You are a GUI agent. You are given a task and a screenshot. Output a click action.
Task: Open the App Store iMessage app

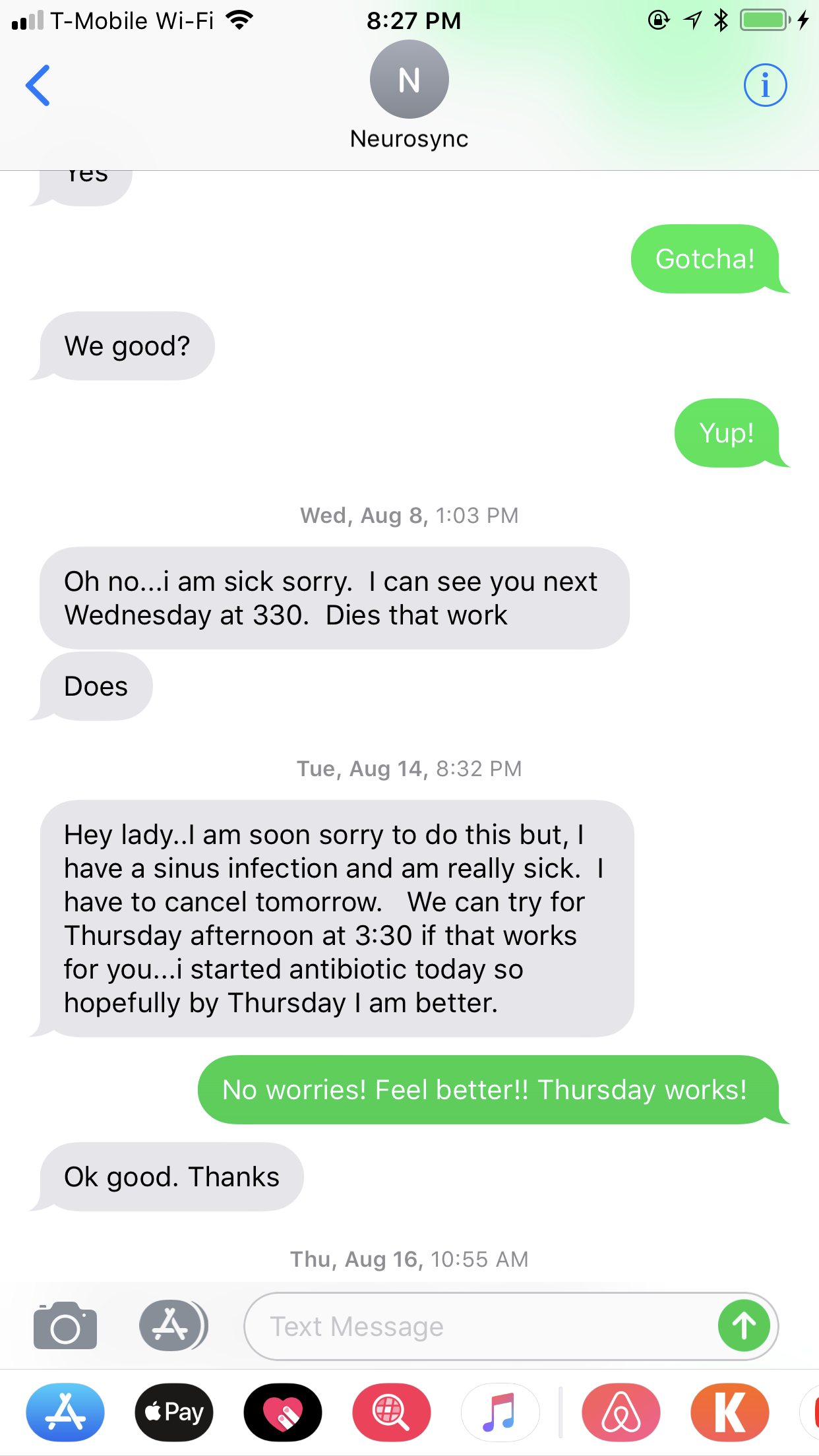coord(65,1412)
